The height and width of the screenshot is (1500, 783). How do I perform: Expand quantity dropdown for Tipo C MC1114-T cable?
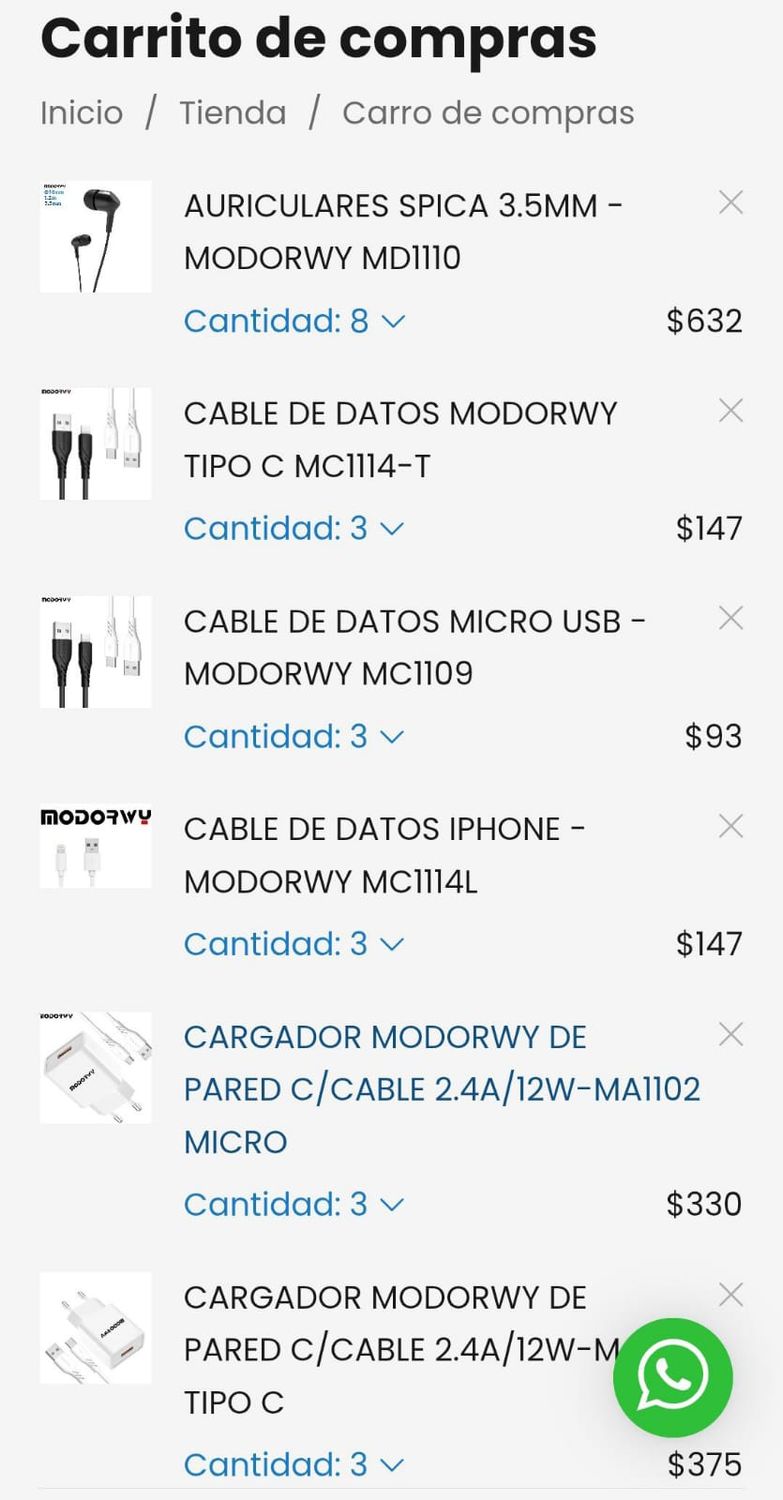(294, 528)
